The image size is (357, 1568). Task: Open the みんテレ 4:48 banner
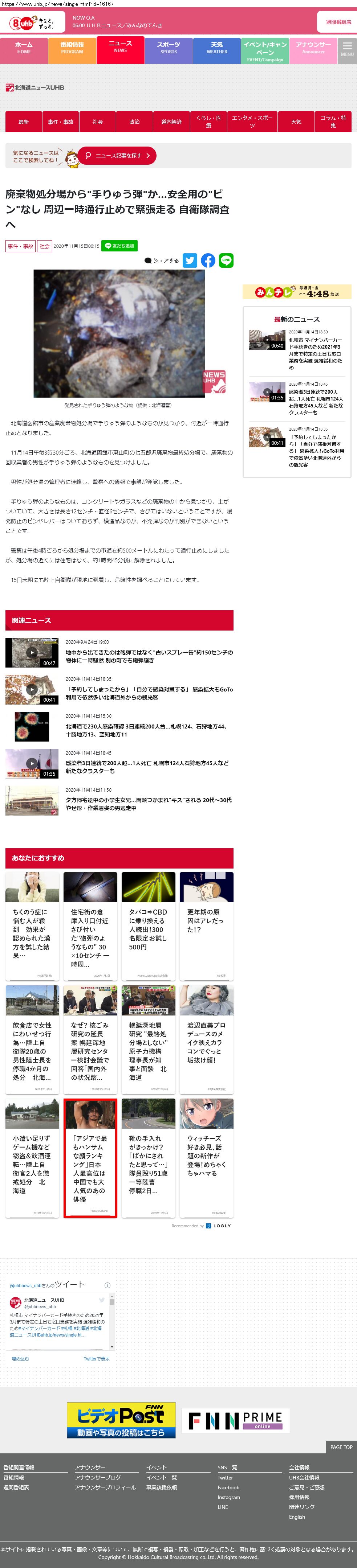[x=297, y=292]
